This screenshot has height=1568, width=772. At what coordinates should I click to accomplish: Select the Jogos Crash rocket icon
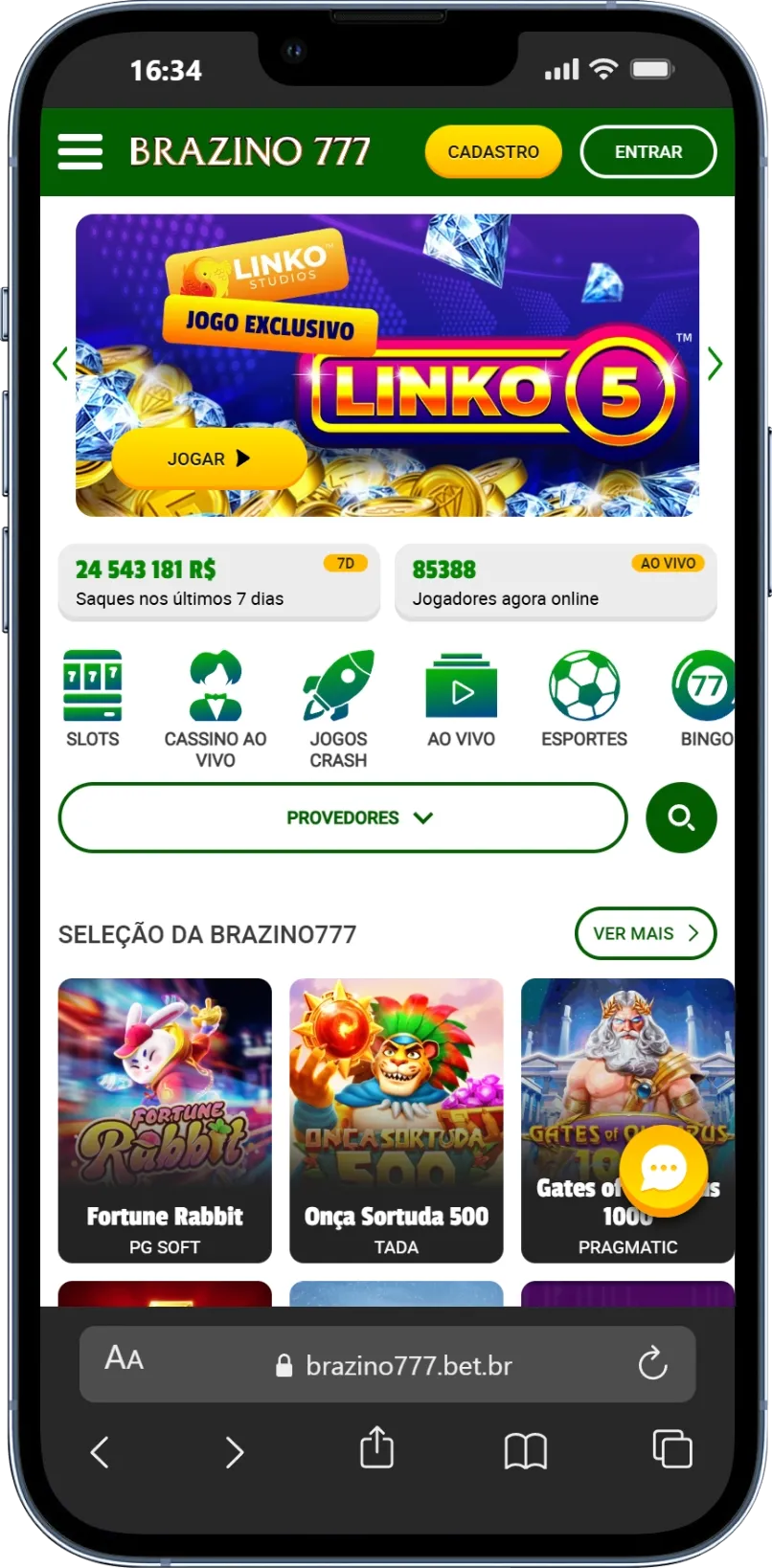pos(337,685)
